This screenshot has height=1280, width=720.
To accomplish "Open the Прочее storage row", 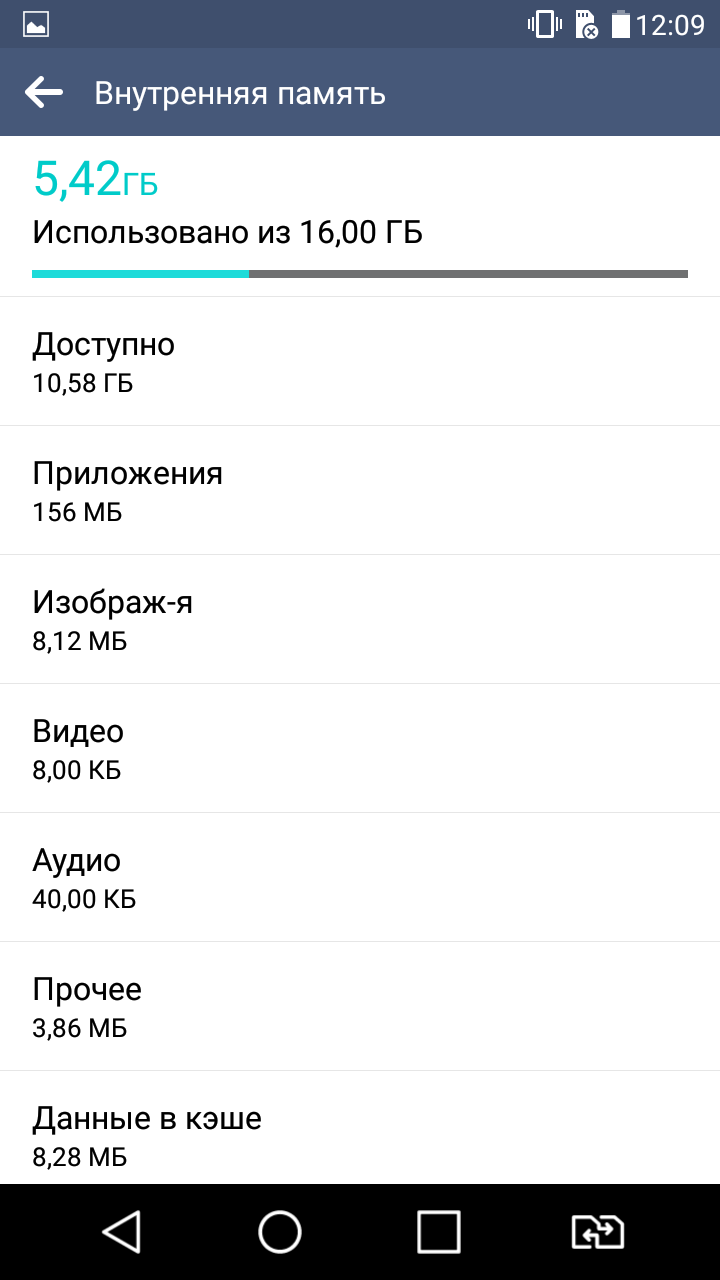I will click(360, 1006).
